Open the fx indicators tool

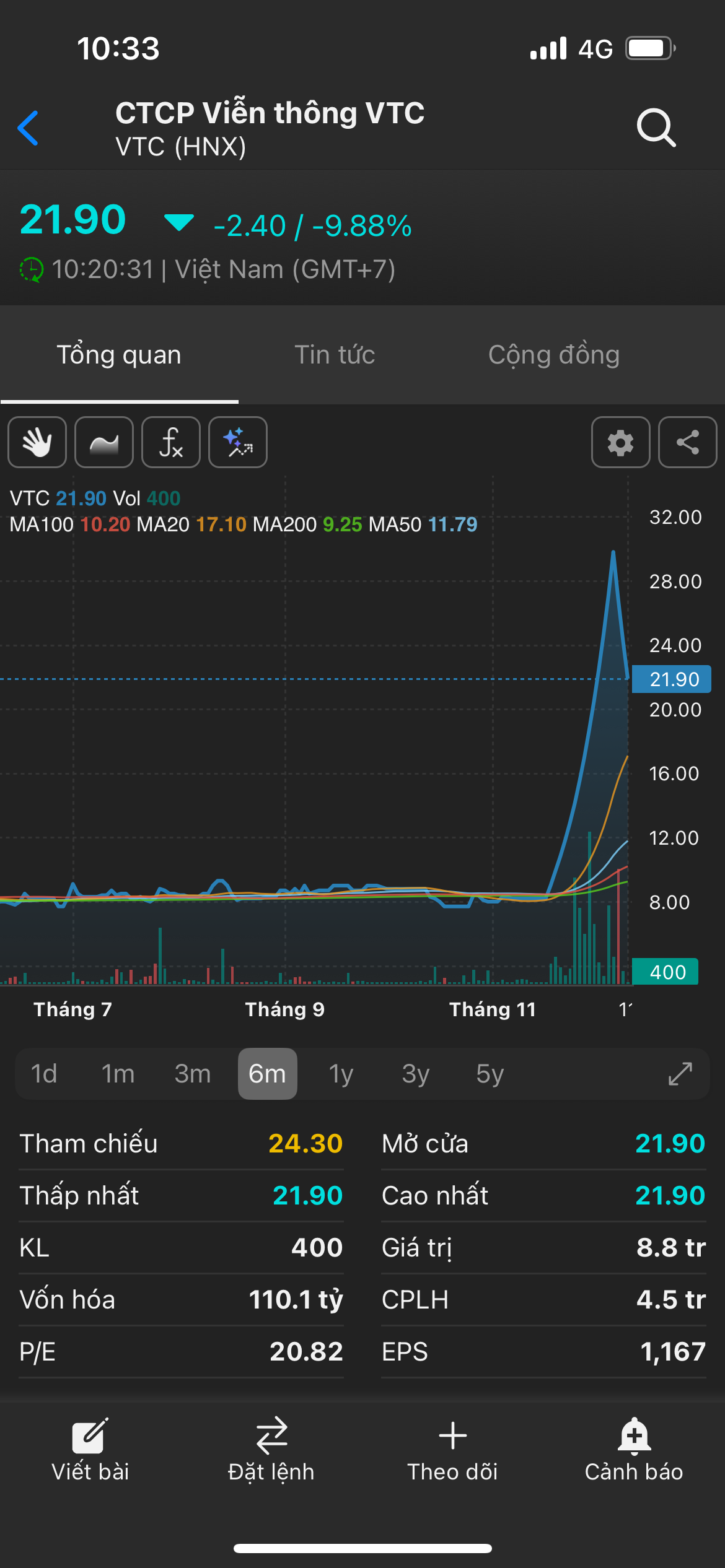click(x=171, y=442)
